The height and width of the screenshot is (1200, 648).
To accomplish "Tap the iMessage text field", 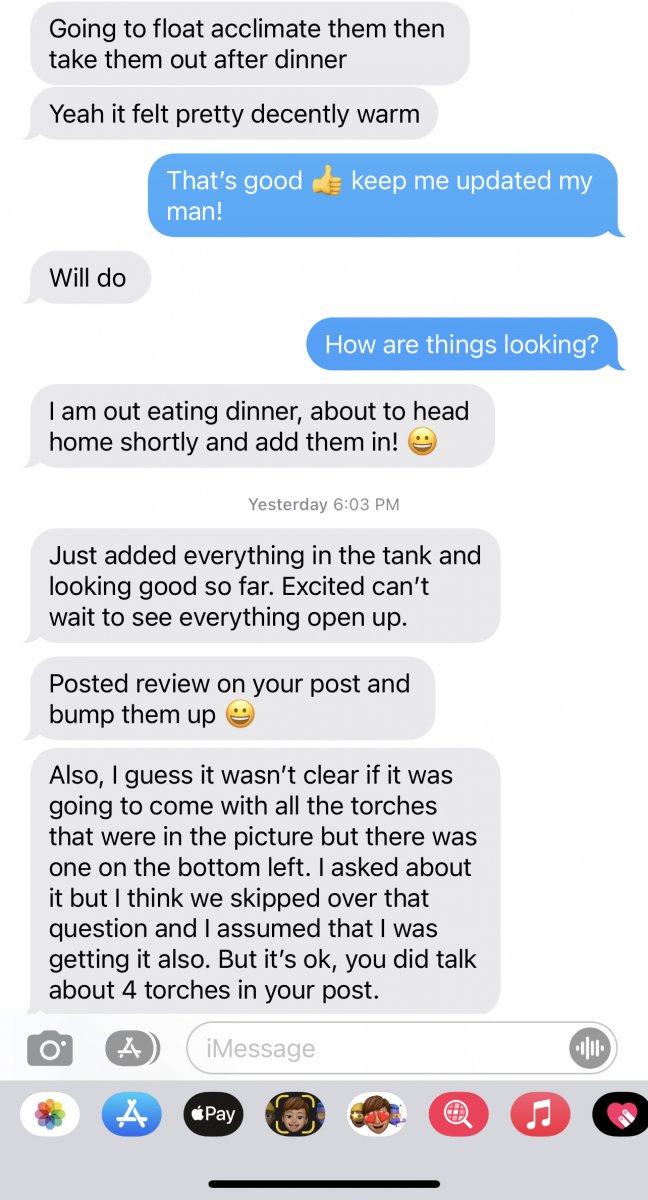I will click(375, 1048).
